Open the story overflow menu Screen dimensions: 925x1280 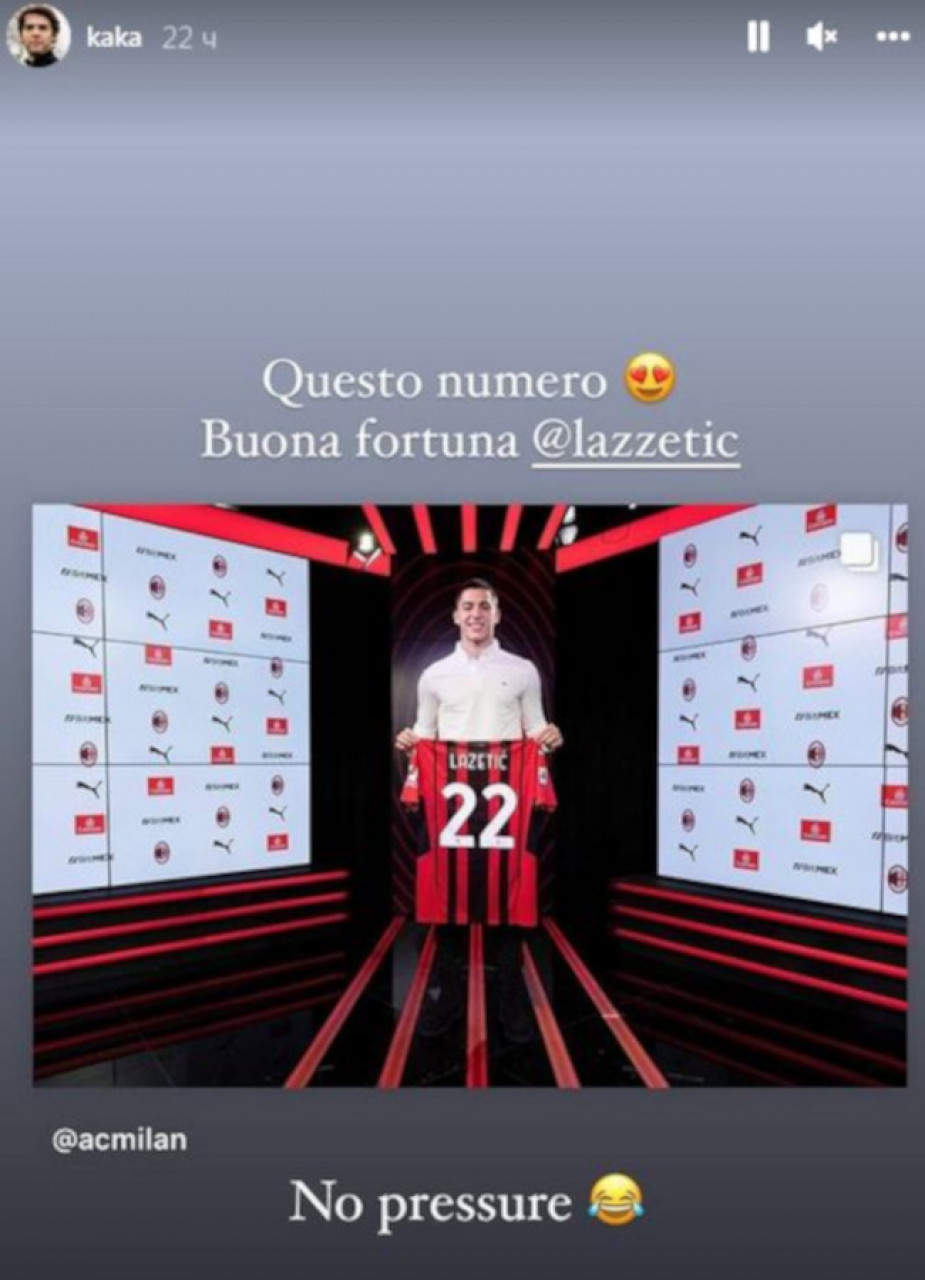tap(892, 38)
